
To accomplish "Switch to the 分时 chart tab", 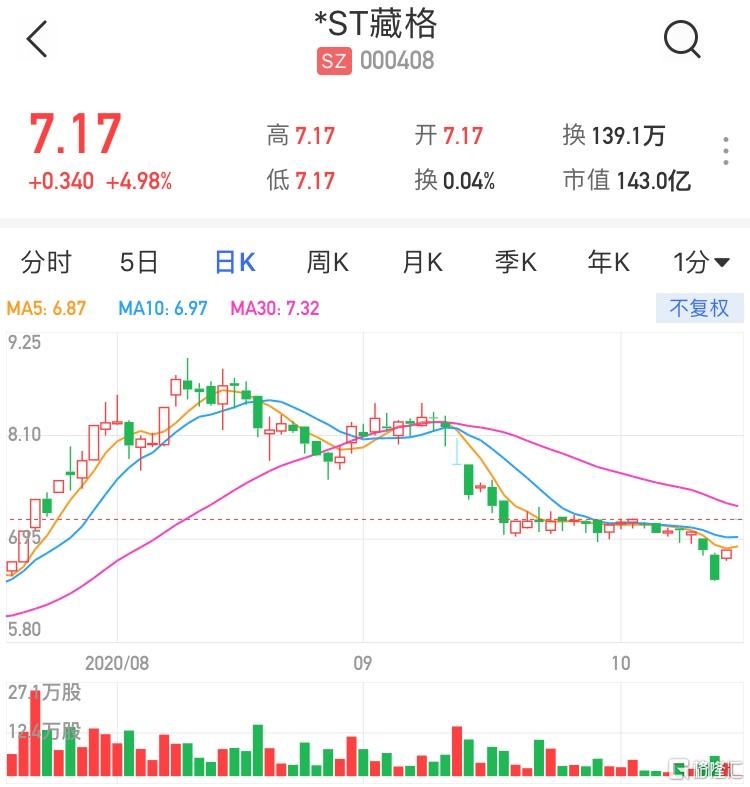I will click(47, 261).
